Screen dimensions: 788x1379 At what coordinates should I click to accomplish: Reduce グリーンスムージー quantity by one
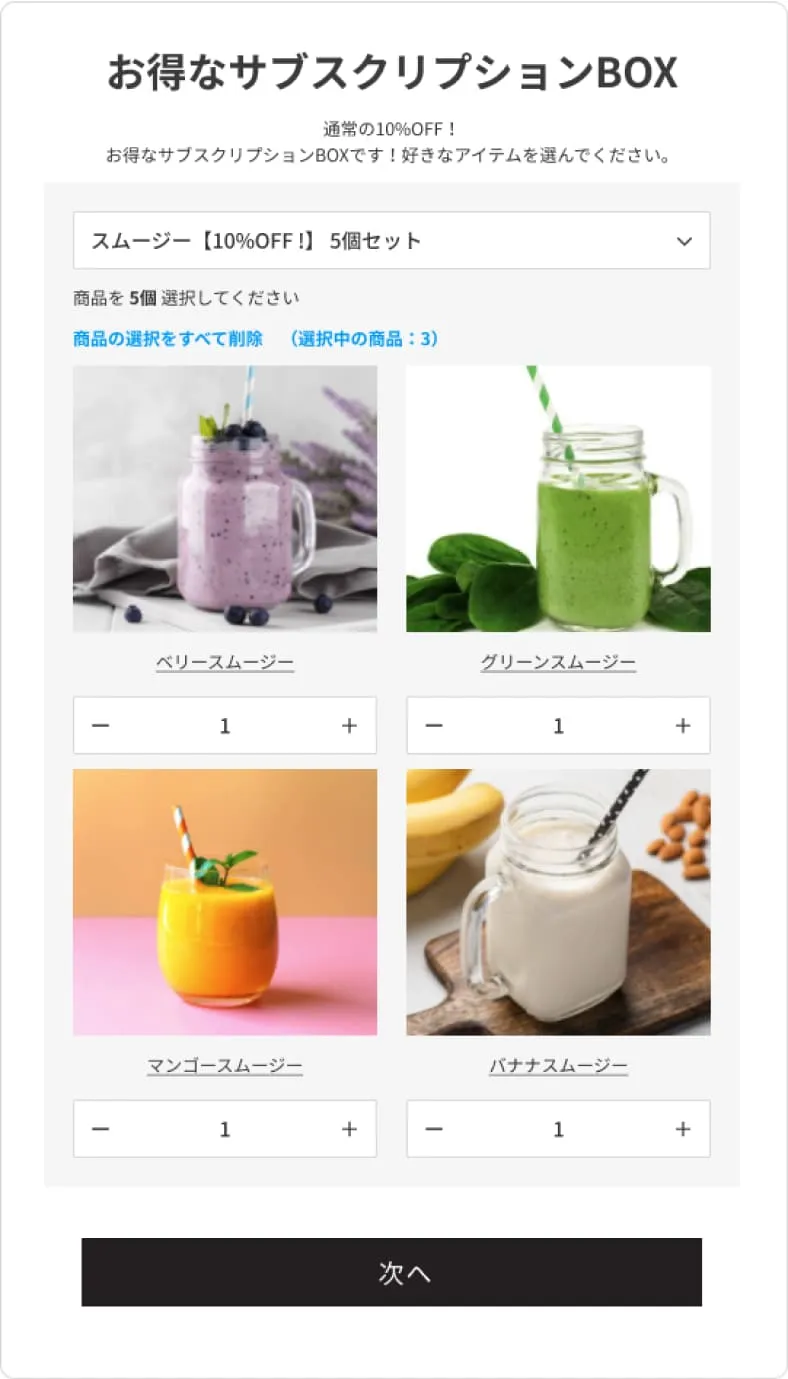434,726
